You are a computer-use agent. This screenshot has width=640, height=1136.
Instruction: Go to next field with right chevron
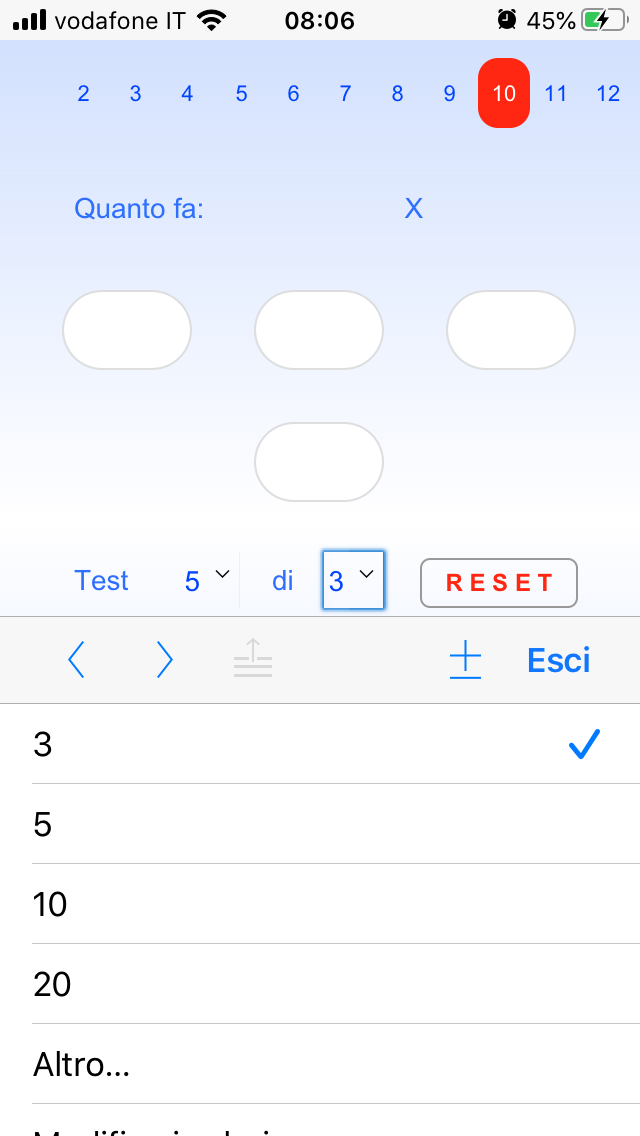(165, 660)
